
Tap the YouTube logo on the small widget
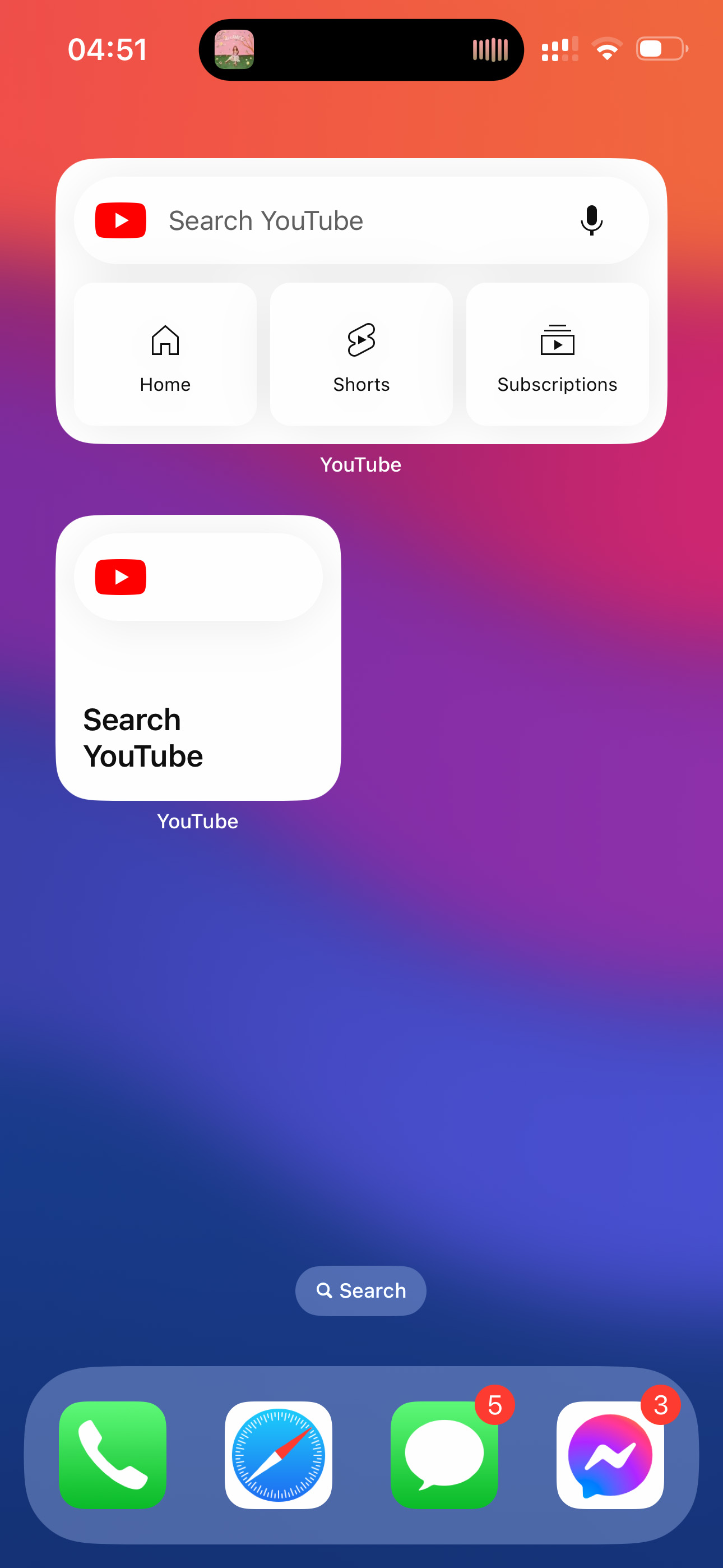[121, 577]
